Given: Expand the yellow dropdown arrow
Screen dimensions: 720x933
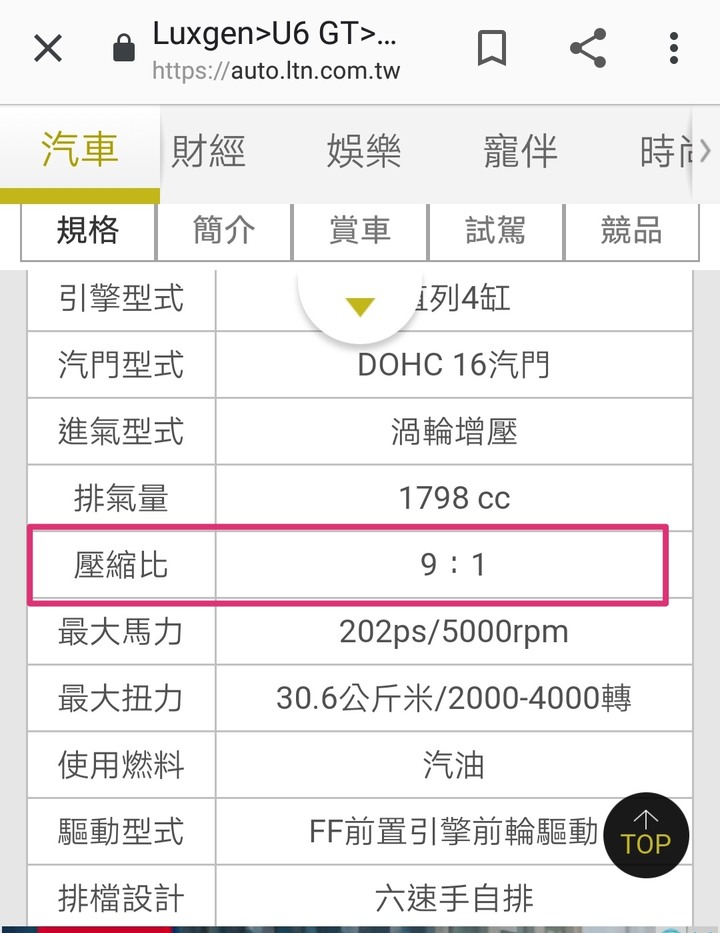Looking at the screenshot, I should (360, 306).
